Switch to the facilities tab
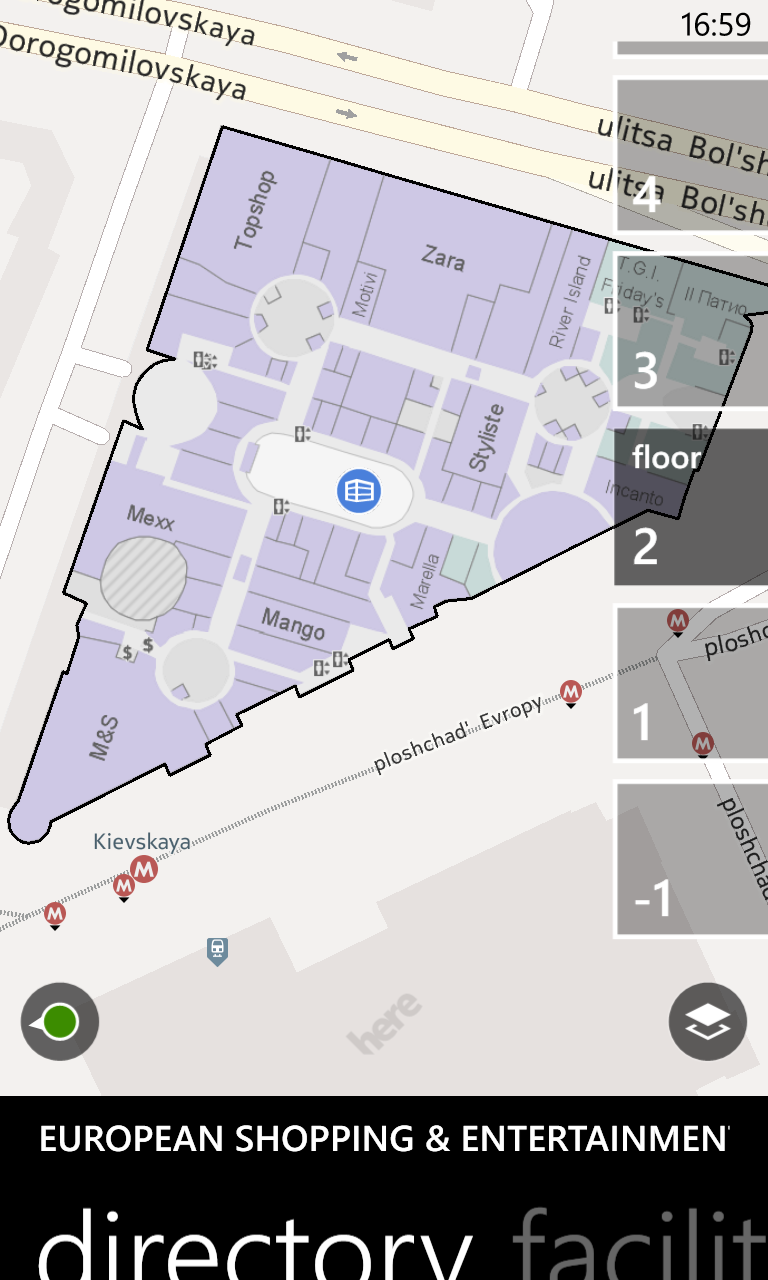This screenshot has height=1280, width=768. coord(640,1245)
